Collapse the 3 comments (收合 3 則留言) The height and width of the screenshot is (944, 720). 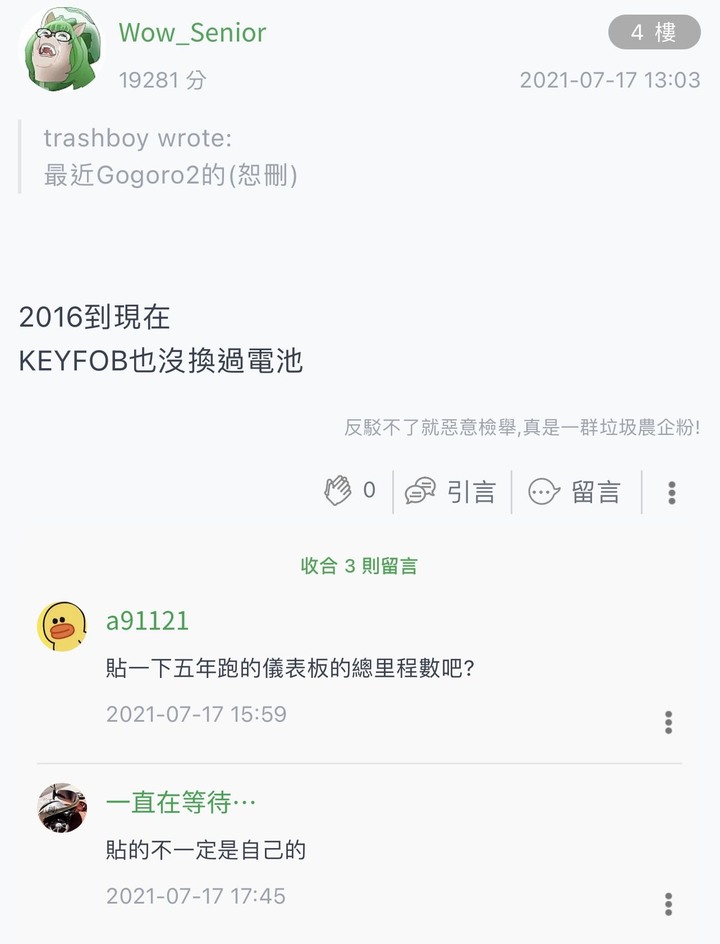pos(359,566)
